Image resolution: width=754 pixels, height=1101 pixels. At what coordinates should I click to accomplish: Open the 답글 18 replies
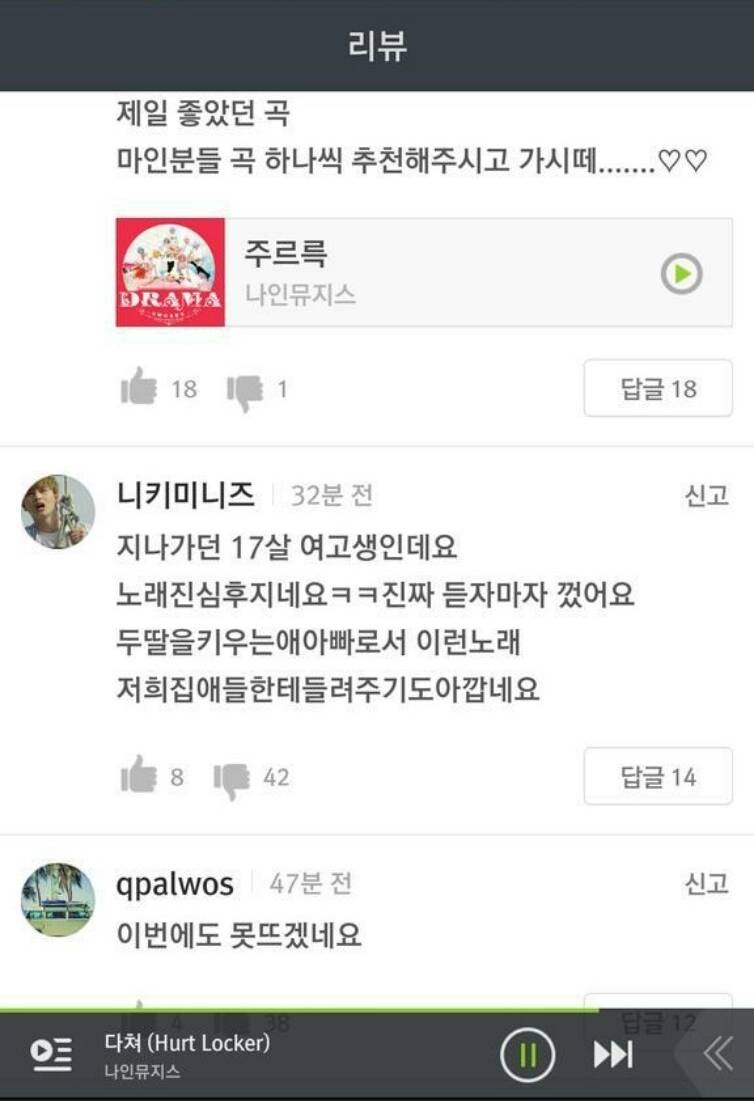[x=657, y=388]
